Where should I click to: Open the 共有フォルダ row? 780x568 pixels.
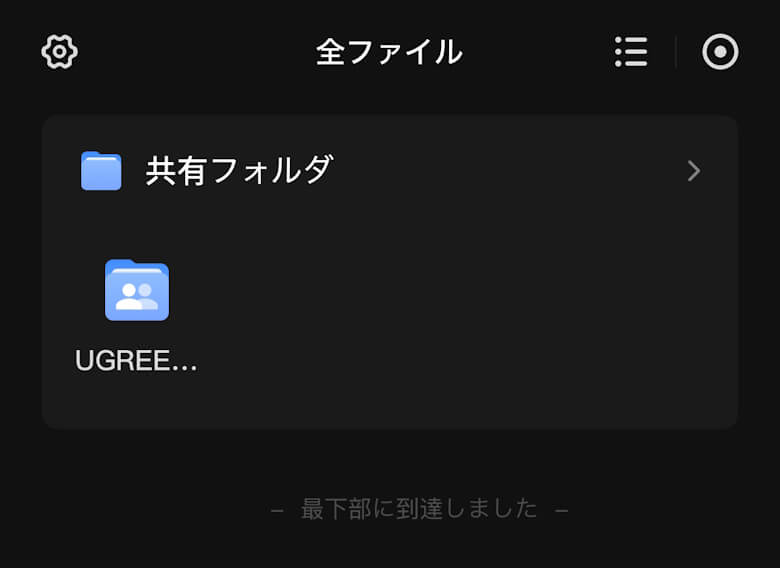click(x=390, y=171)
